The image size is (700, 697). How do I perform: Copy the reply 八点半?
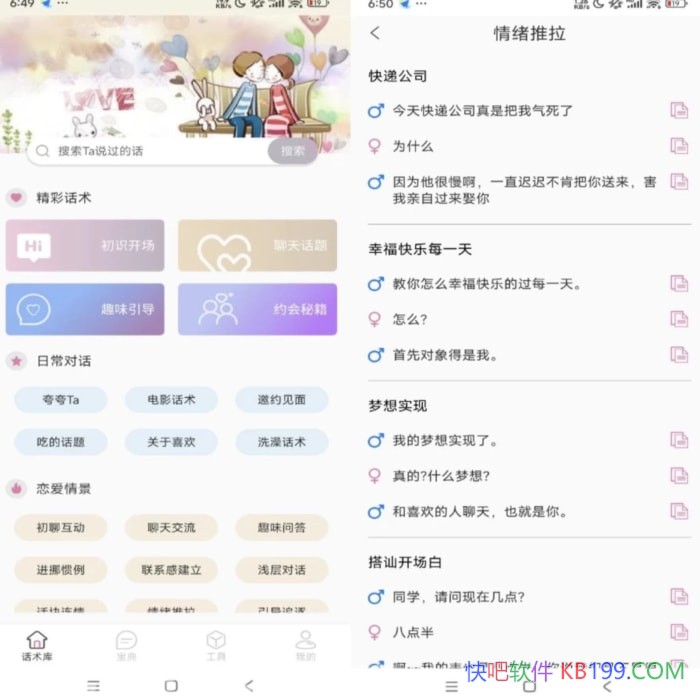point(679,632)
